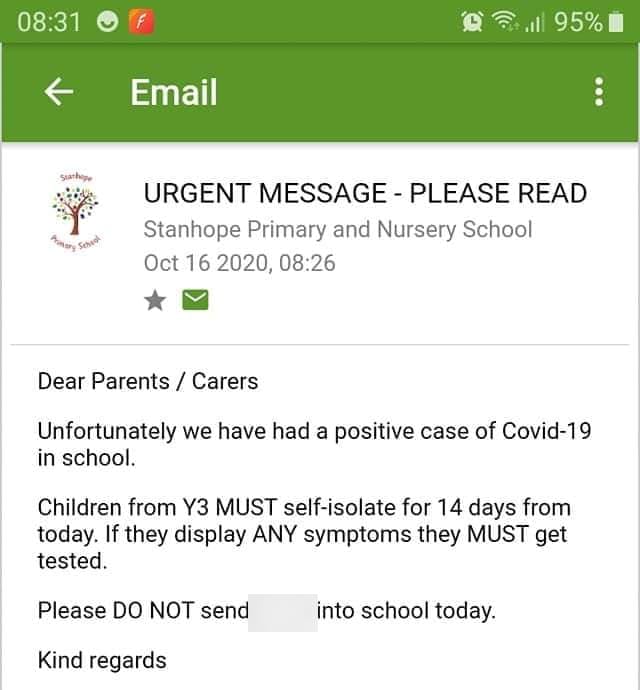Open the three-dot overflow menu
The height and width of the screenshot is (690, 640).
click(599, 93)
